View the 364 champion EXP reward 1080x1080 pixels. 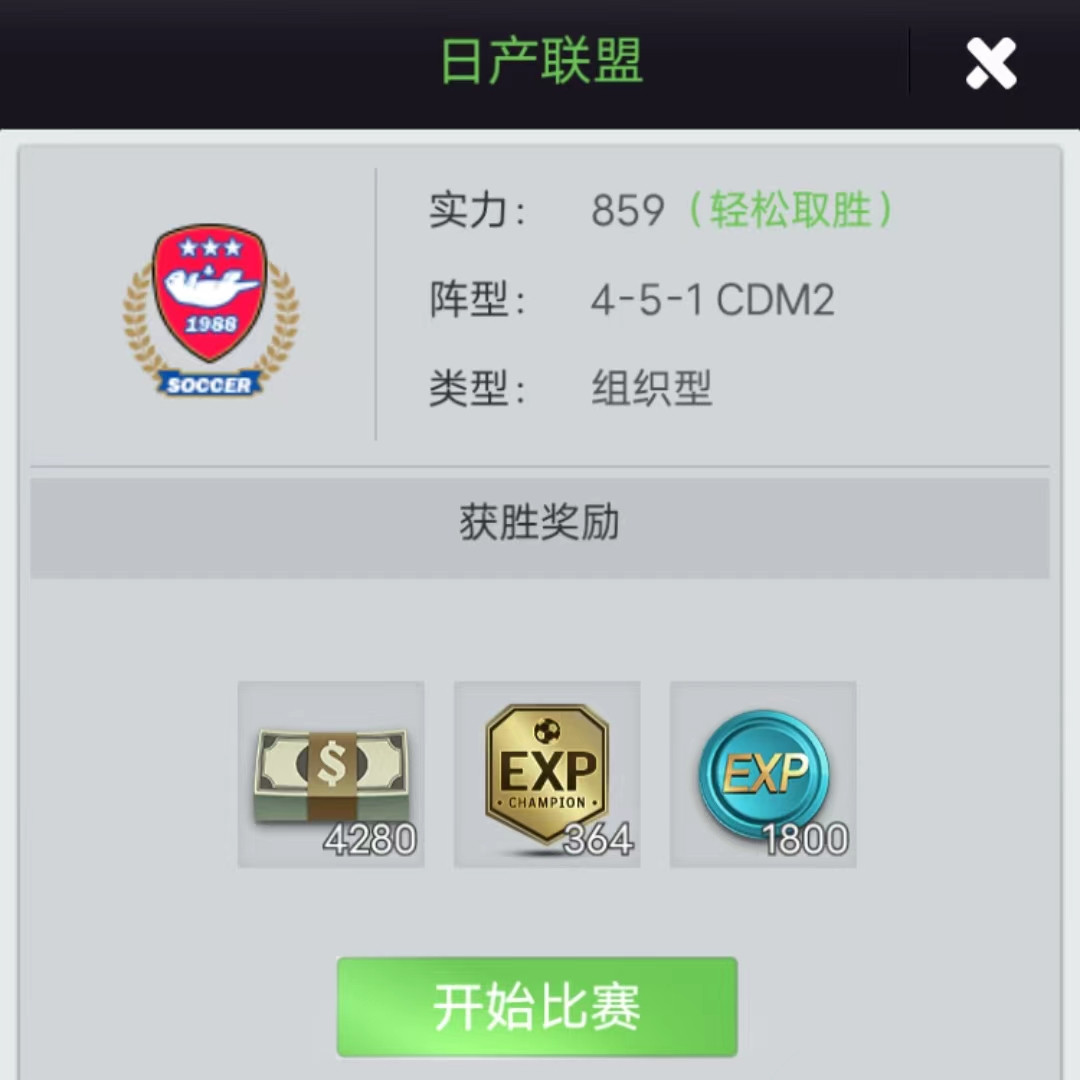(x=547, y=775)
